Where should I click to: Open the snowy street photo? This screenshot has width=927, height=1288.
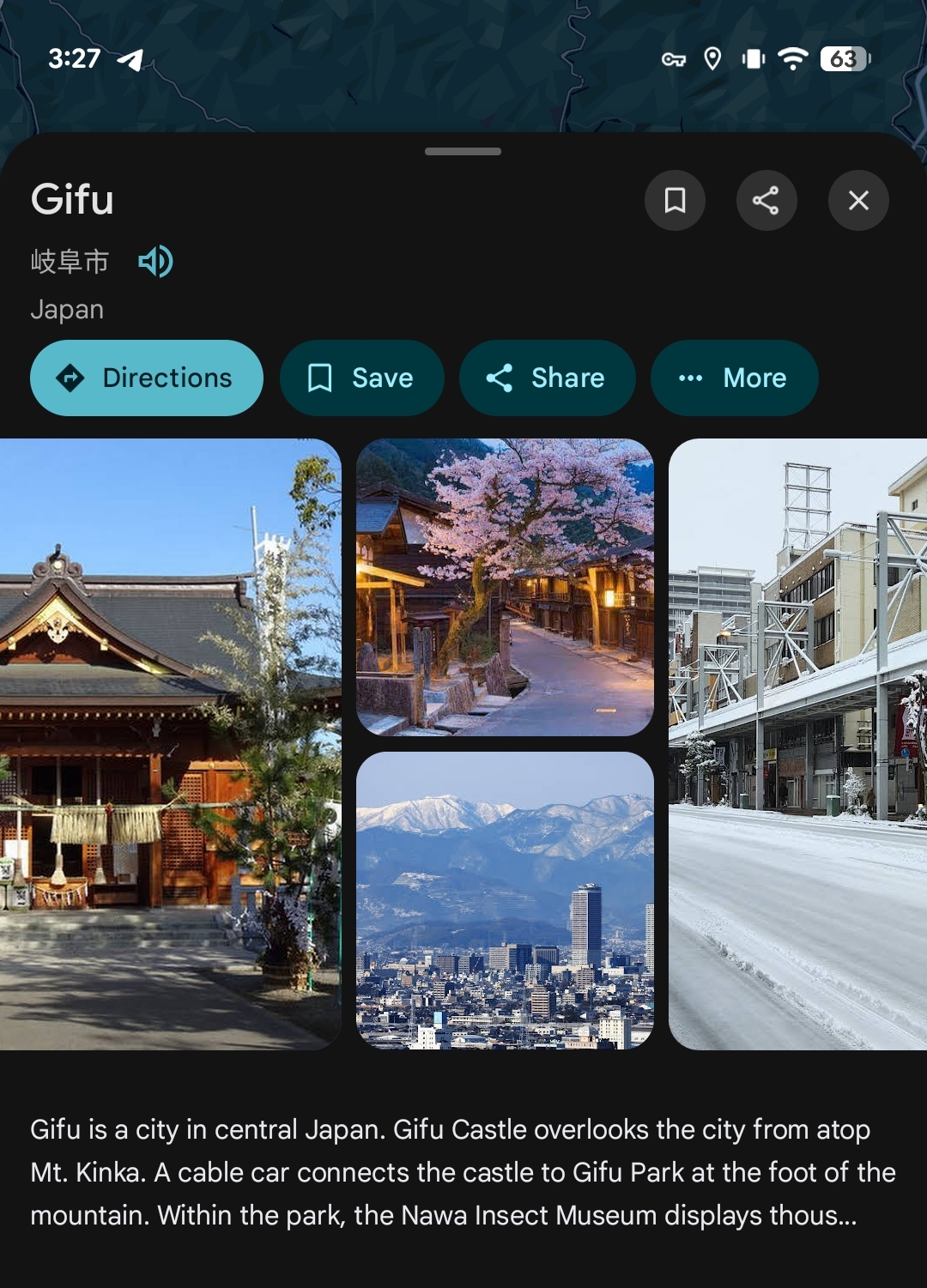pyautogui.click(x=797, y=744)
